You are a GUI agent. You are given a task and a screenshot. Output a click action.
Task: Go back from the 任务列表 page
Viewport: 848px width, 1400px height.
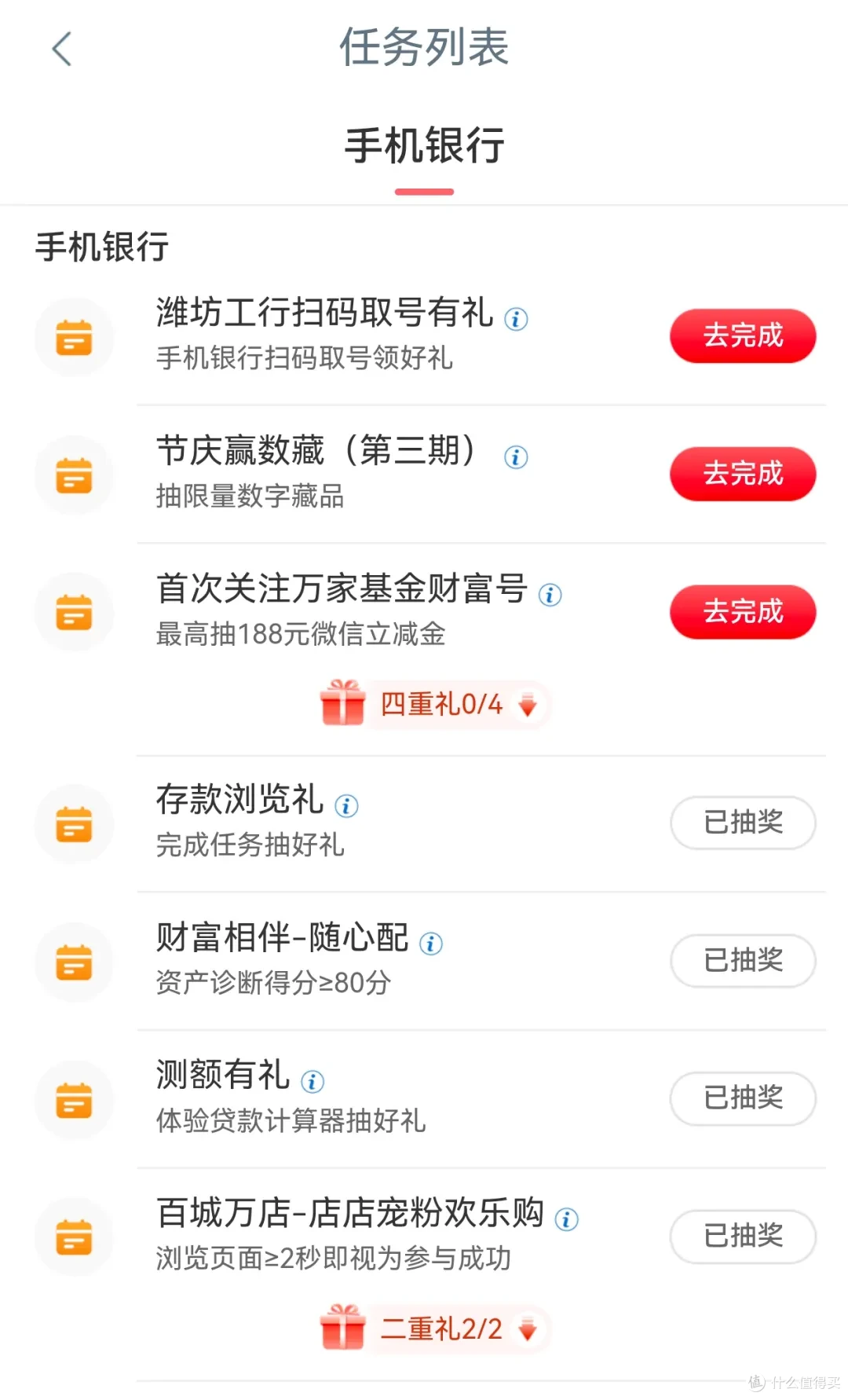coord(62,49)
